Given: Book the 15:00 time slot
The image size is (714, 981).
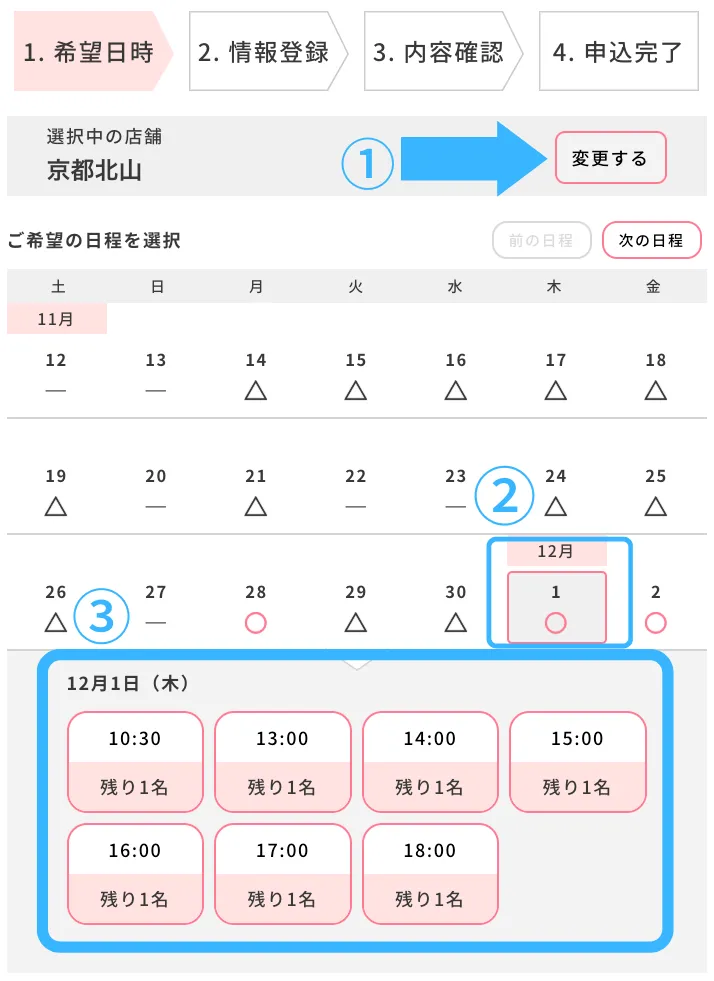Looking at the screenshot, I should [578, 761].
